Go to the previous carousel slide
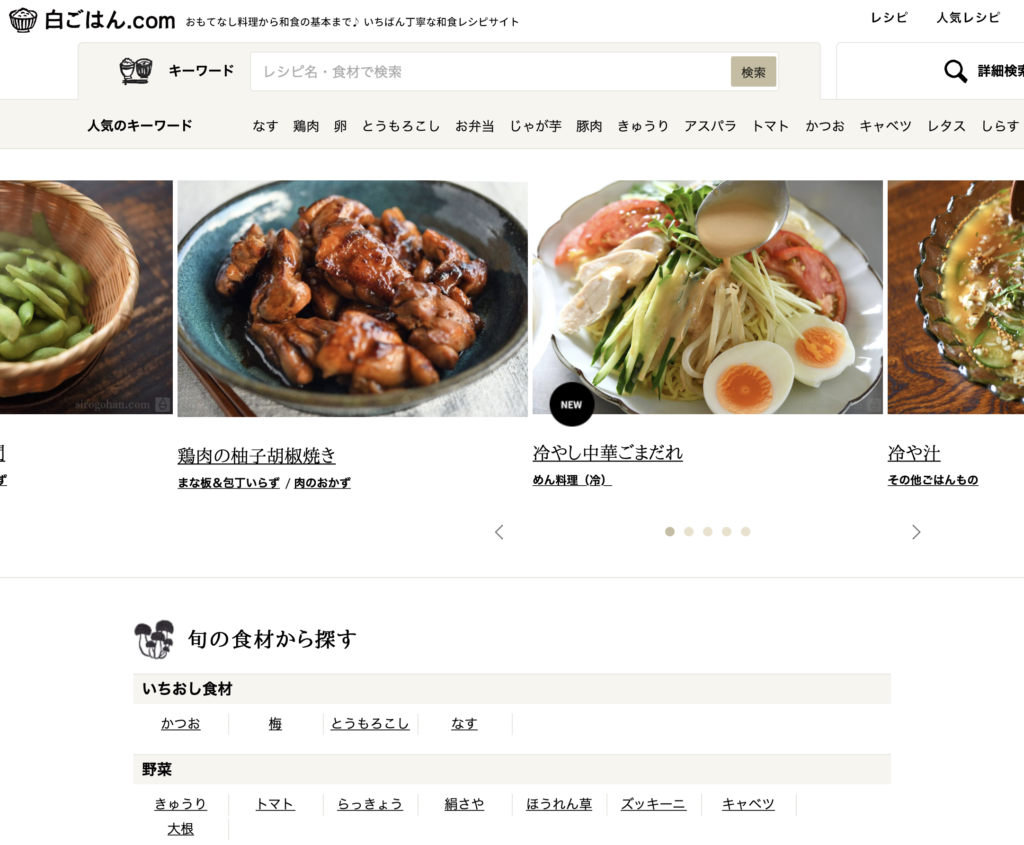This screenshot has height=845, width=1024. (x=499, y=532)
